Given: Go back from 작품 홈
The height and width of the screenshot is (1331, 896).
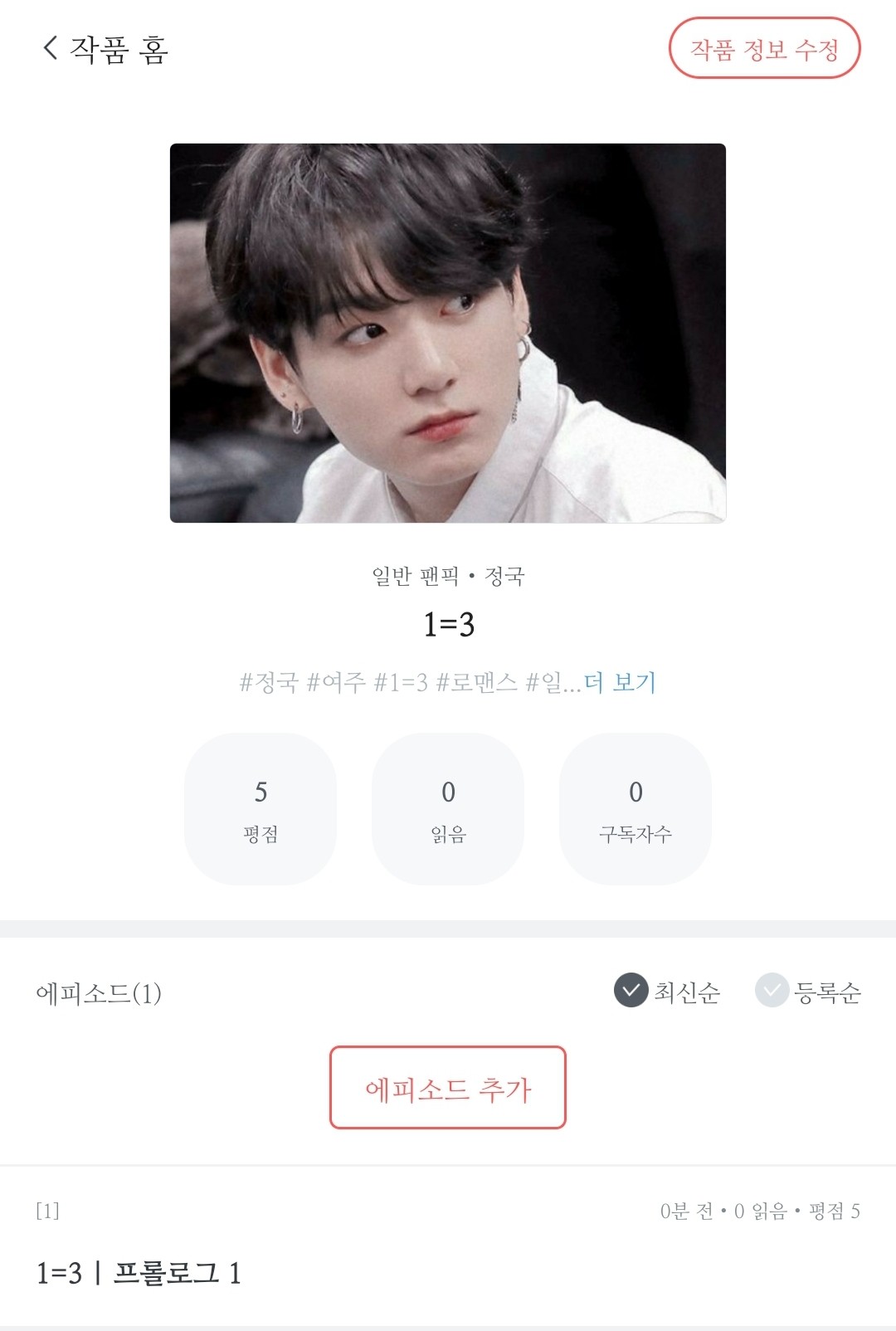Looking at the screenshot, I should 51,48.
